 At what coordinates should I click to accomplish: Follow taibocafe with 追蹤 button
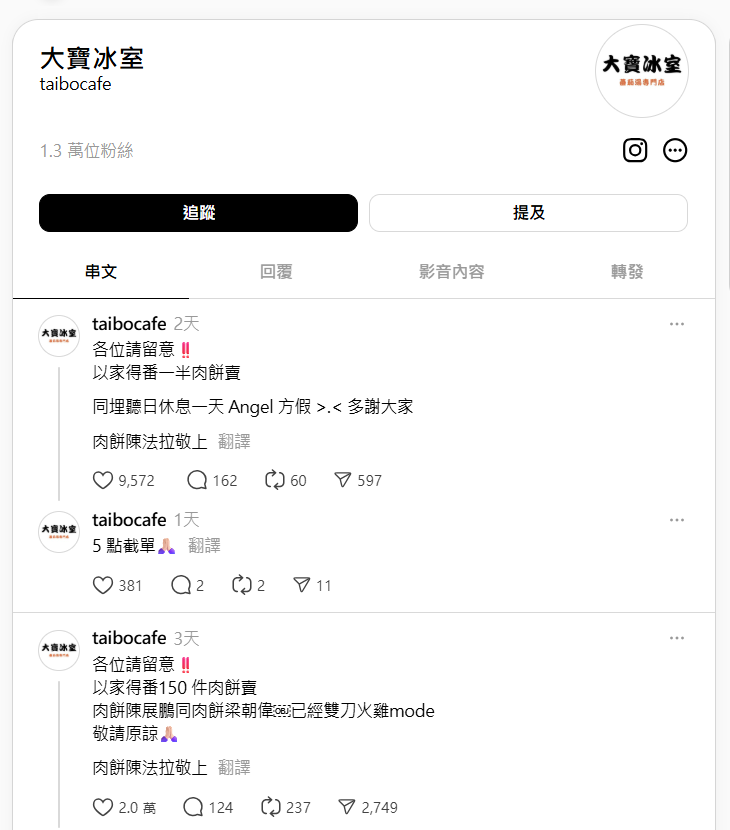pyautogui.click(x=198, y=213)
